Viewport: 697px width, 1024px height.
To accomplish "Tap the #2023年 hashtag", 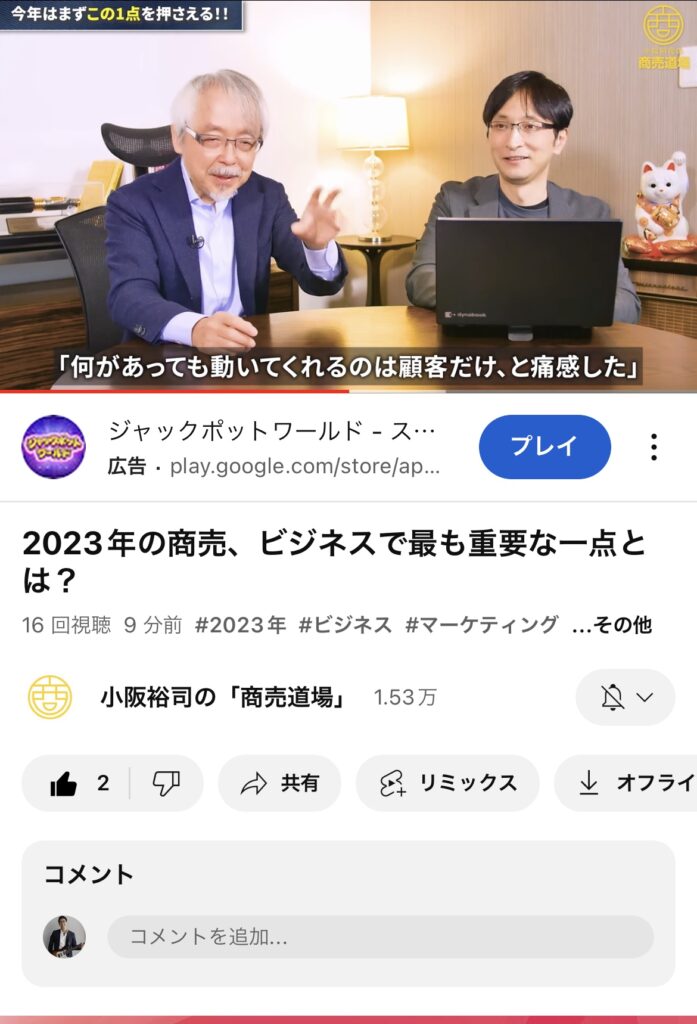I will click(240, 625).
